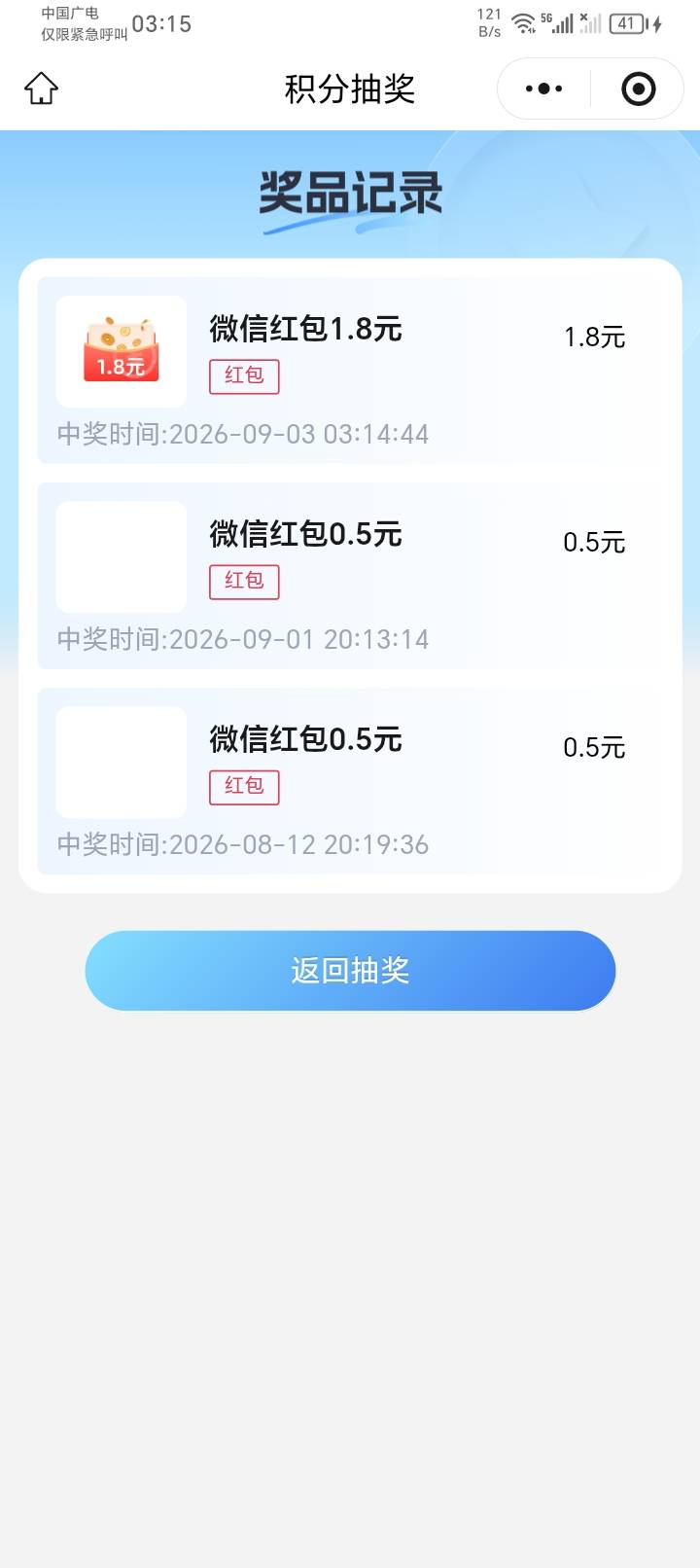This screenshot has width=700, height=1568.
Task: Open the 微信红包1.8元 prize record
Action: [350, 370]
